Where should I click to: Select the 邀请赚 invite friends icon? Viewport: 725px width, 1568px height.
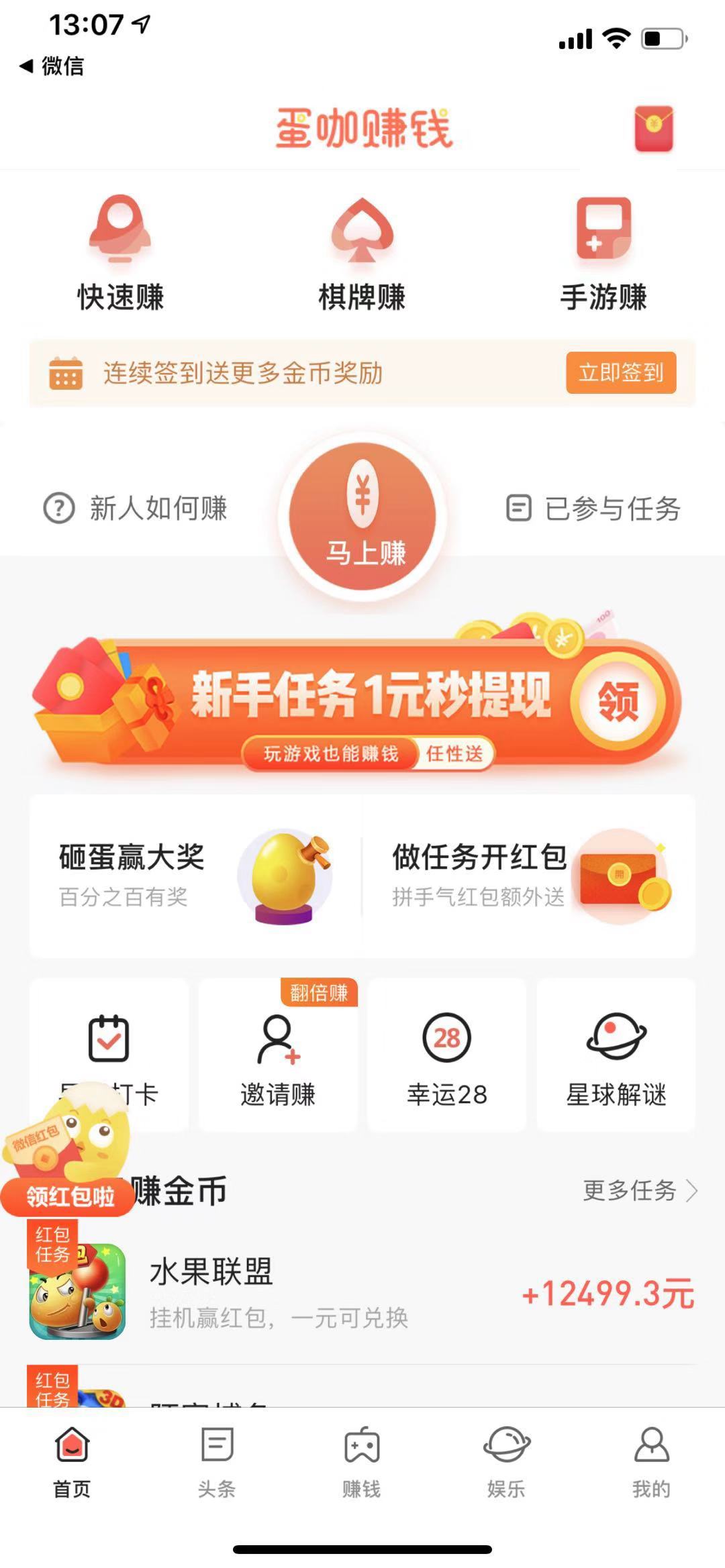click(279, 1050)
